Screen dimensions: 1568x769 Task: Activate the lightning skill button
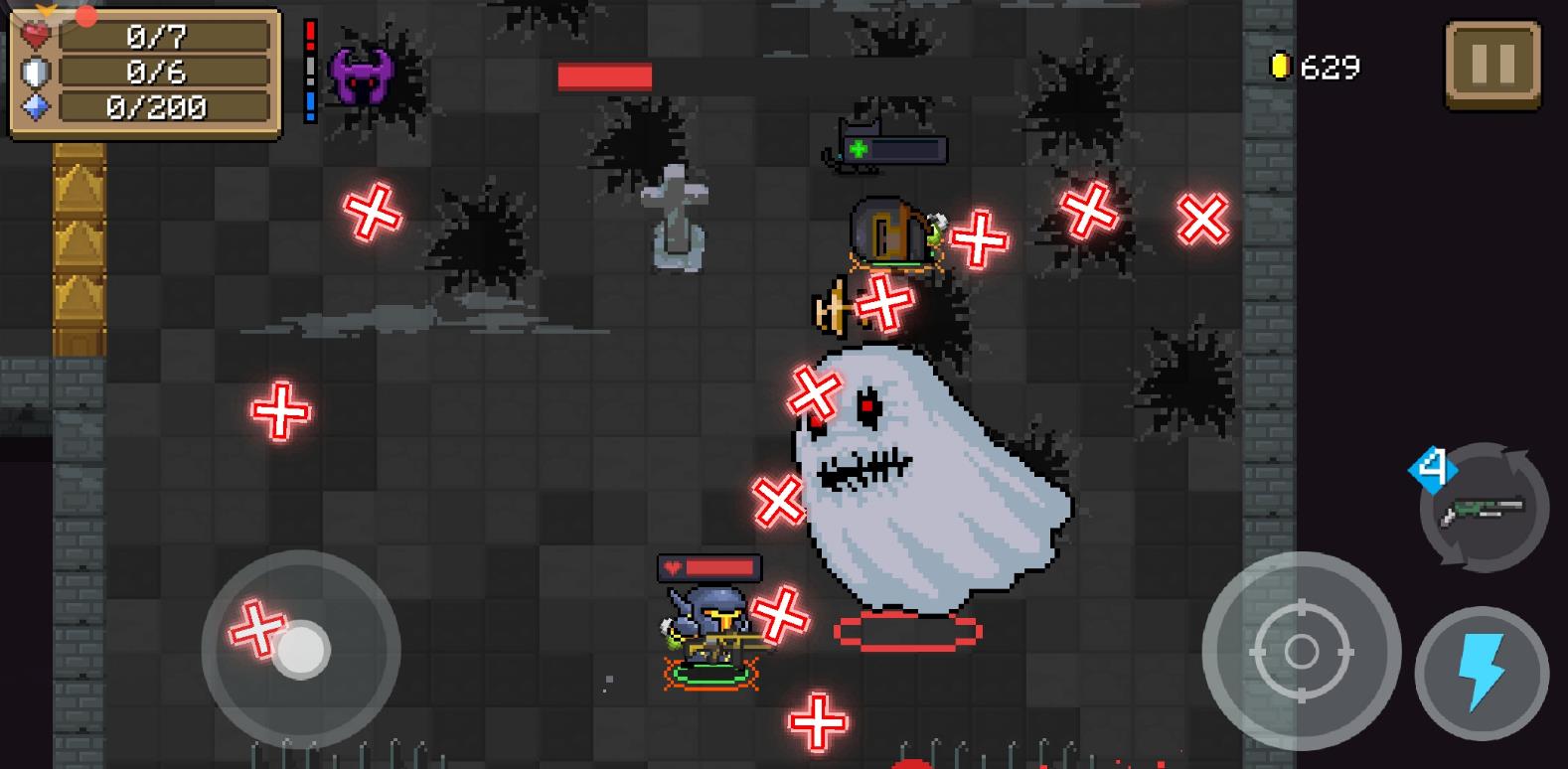click(x=1481, y=673)
